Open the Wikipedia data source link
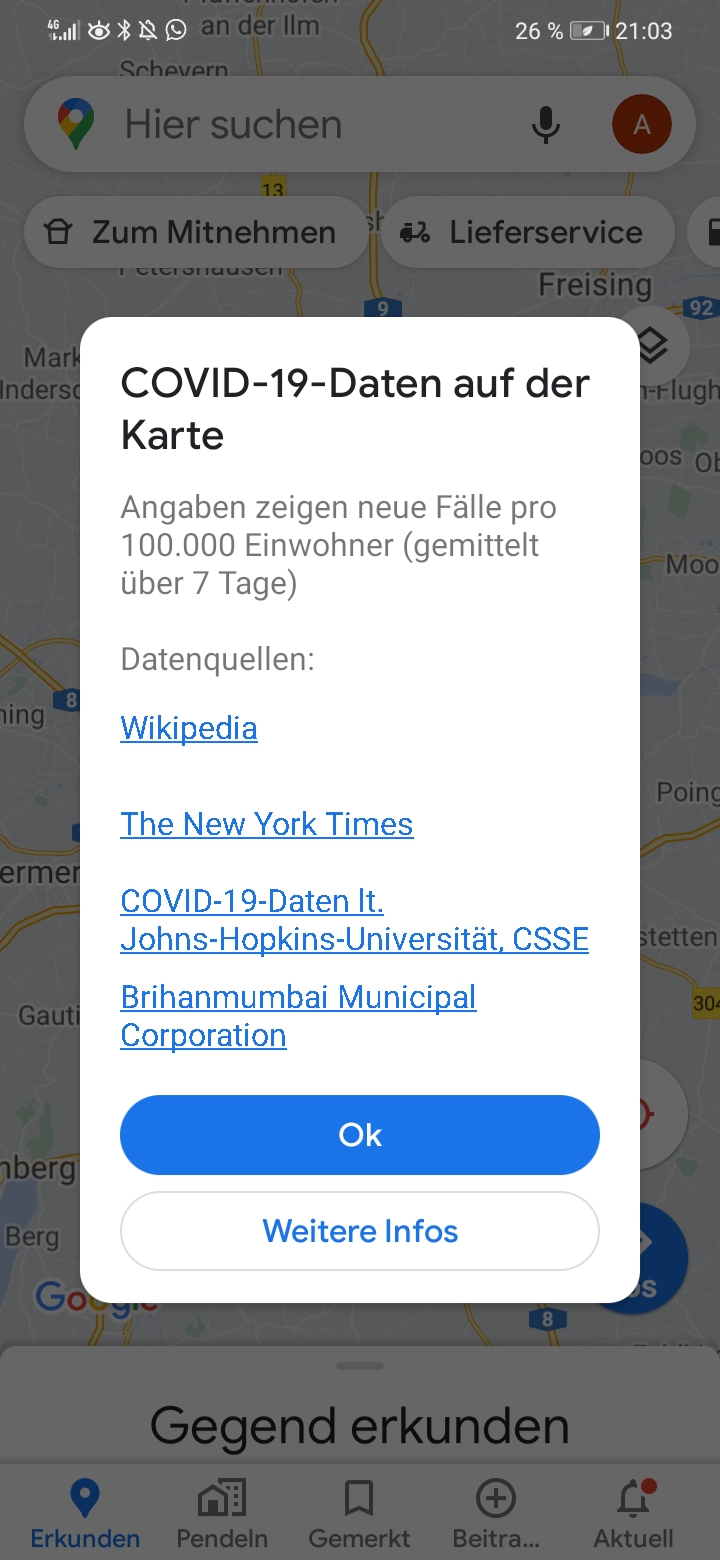 click(188, 728)
